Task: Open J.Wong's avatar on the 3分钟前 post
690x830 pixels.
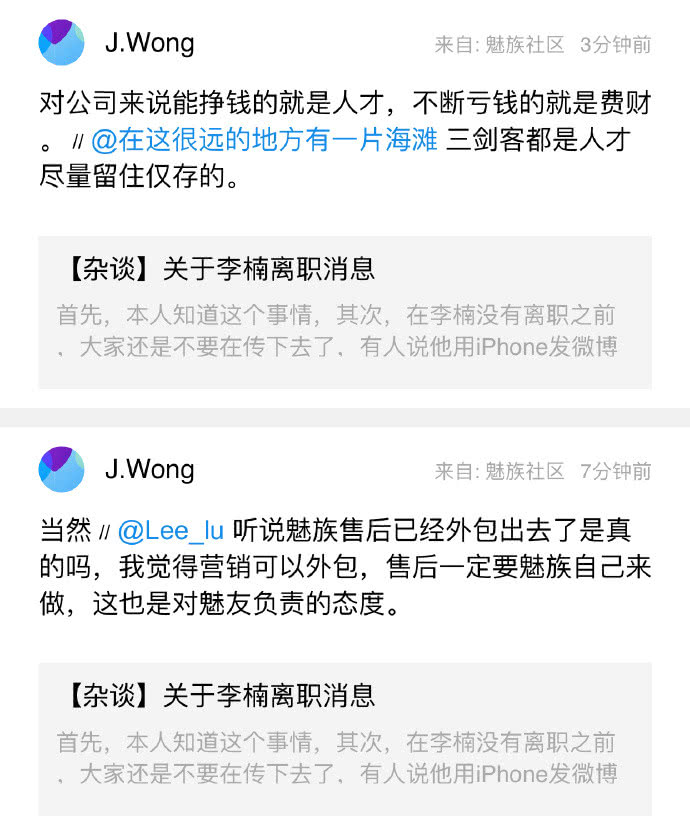Action: click(61, 43)
